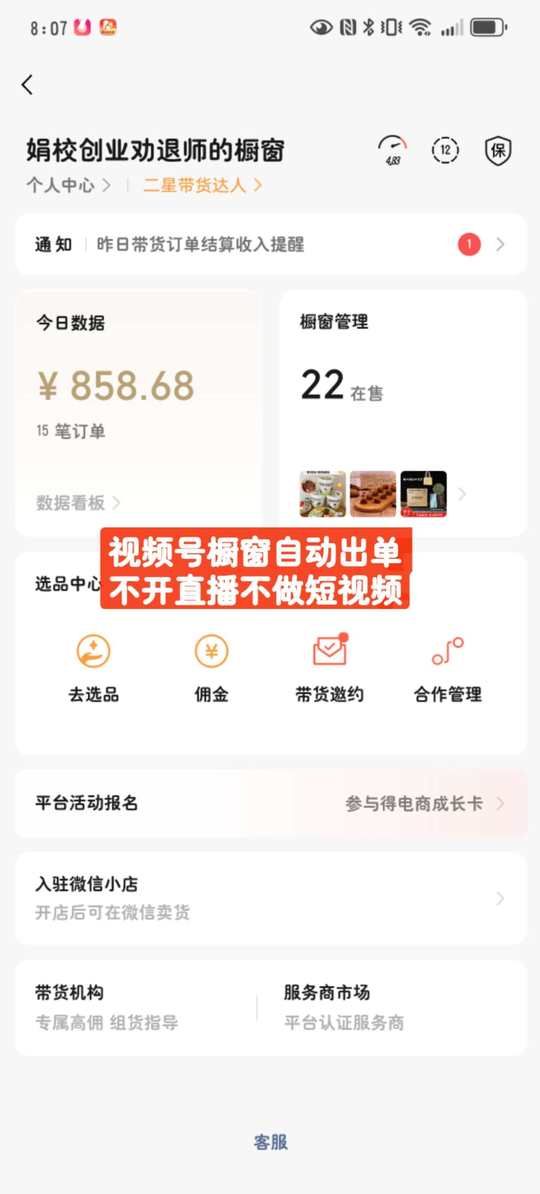Open the 通知 income reminder row
The width and height of the screenshot is (540, 1194).
[270, 244]
